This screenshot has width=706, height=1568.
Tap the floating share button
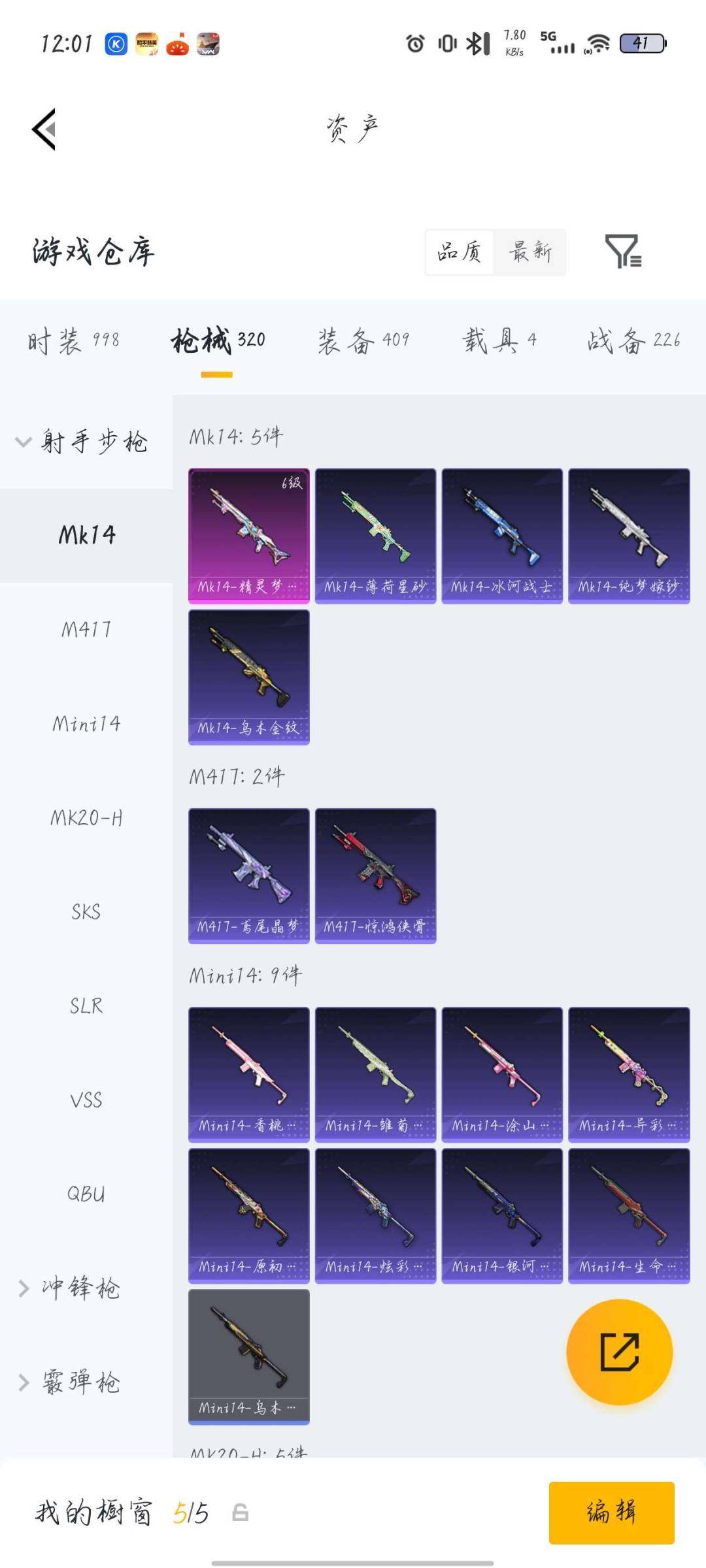pyautogui.click(x=618, y=1352)
